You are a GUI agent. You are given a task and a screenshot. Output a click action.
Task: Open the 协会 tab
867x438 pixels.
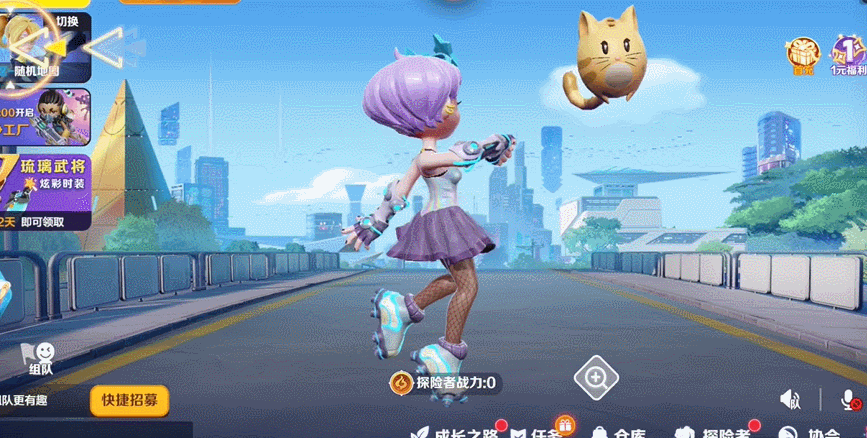point(810,432)
